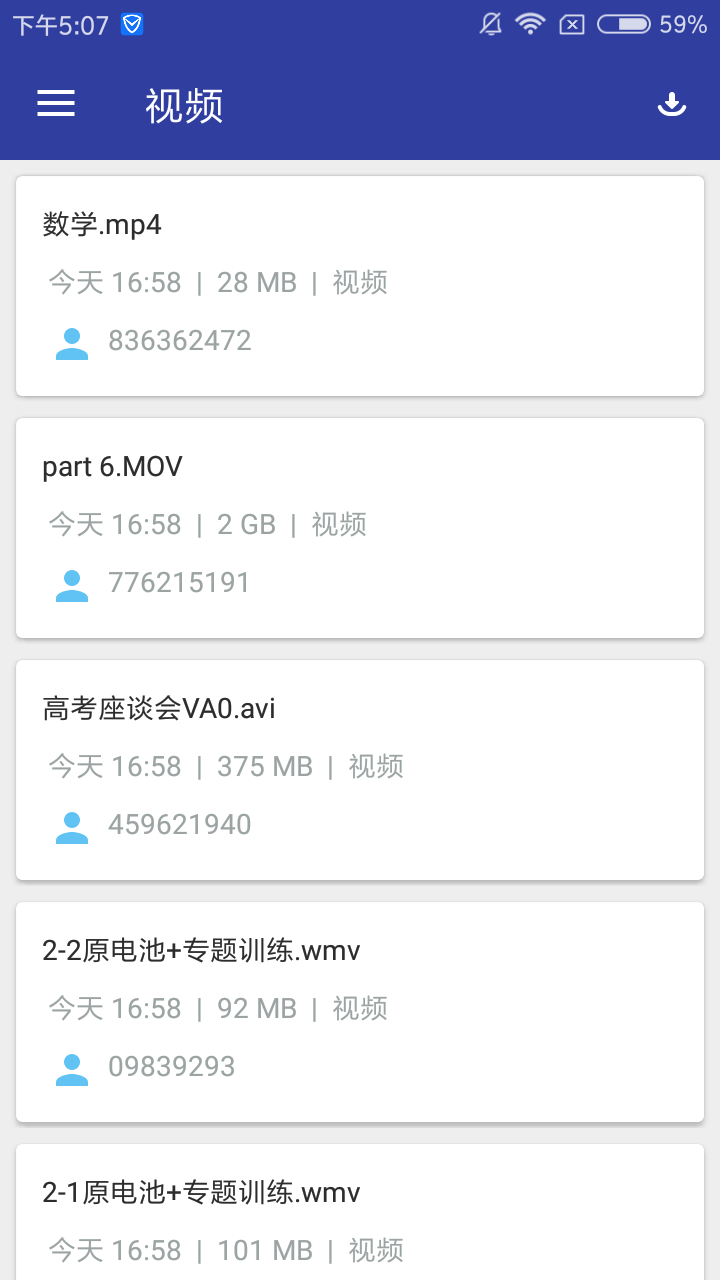This screenshot has width=720, height=1280.
Task: Tap the Wi-Fi icon in the status bar
Action: coord(529,23)
